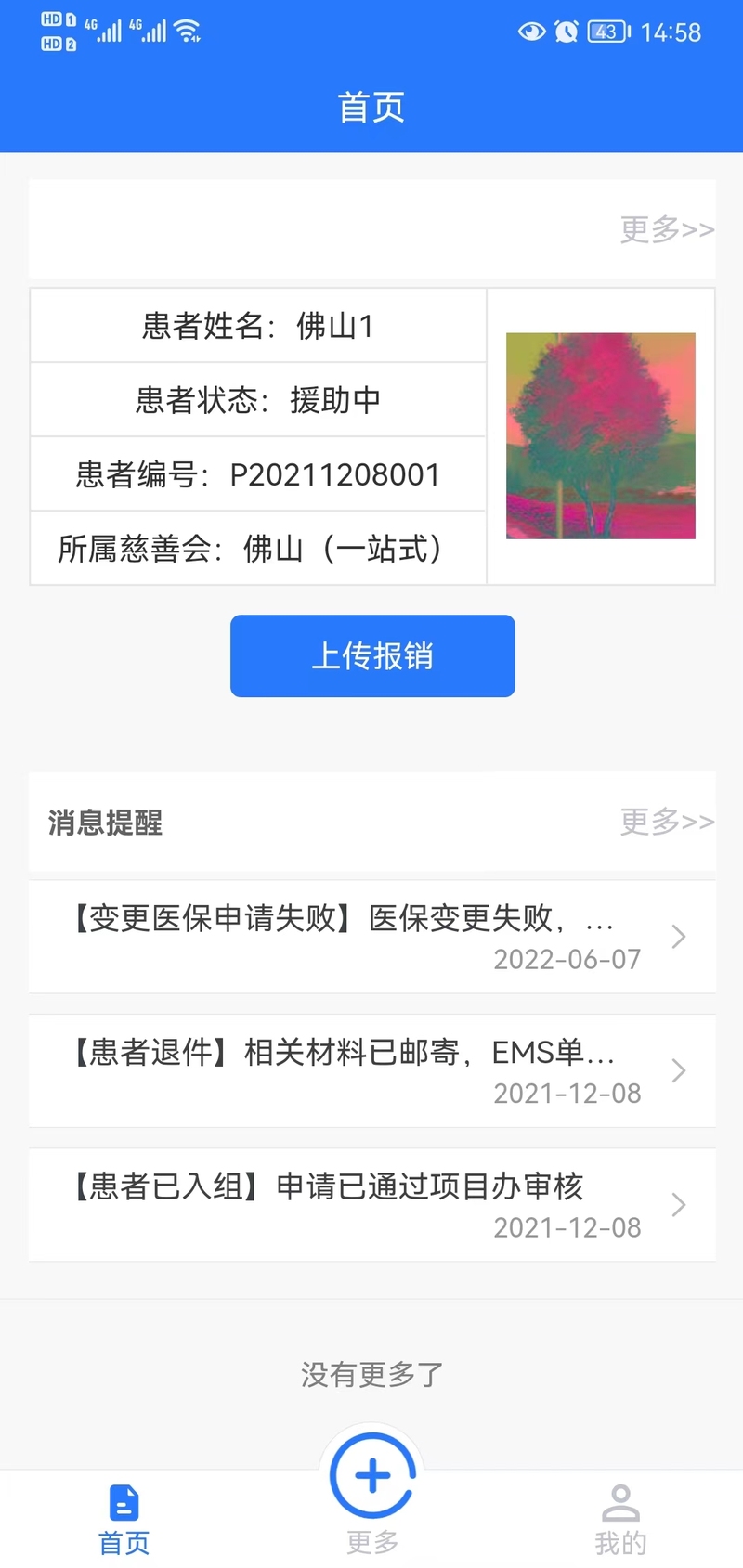Switch to the 首页 tab
The image size is (743, 1568).
click(x=124, y=1520)
